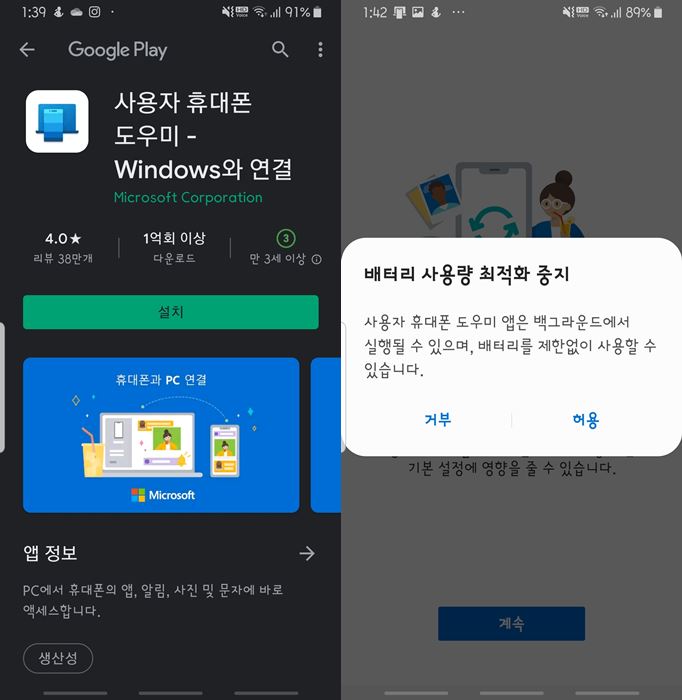The width and height of the screenshot is (682, 700).
Task: Open the 만 3세 이상 rating info icon
Action: pyautogui.click(x=316, y=259)
